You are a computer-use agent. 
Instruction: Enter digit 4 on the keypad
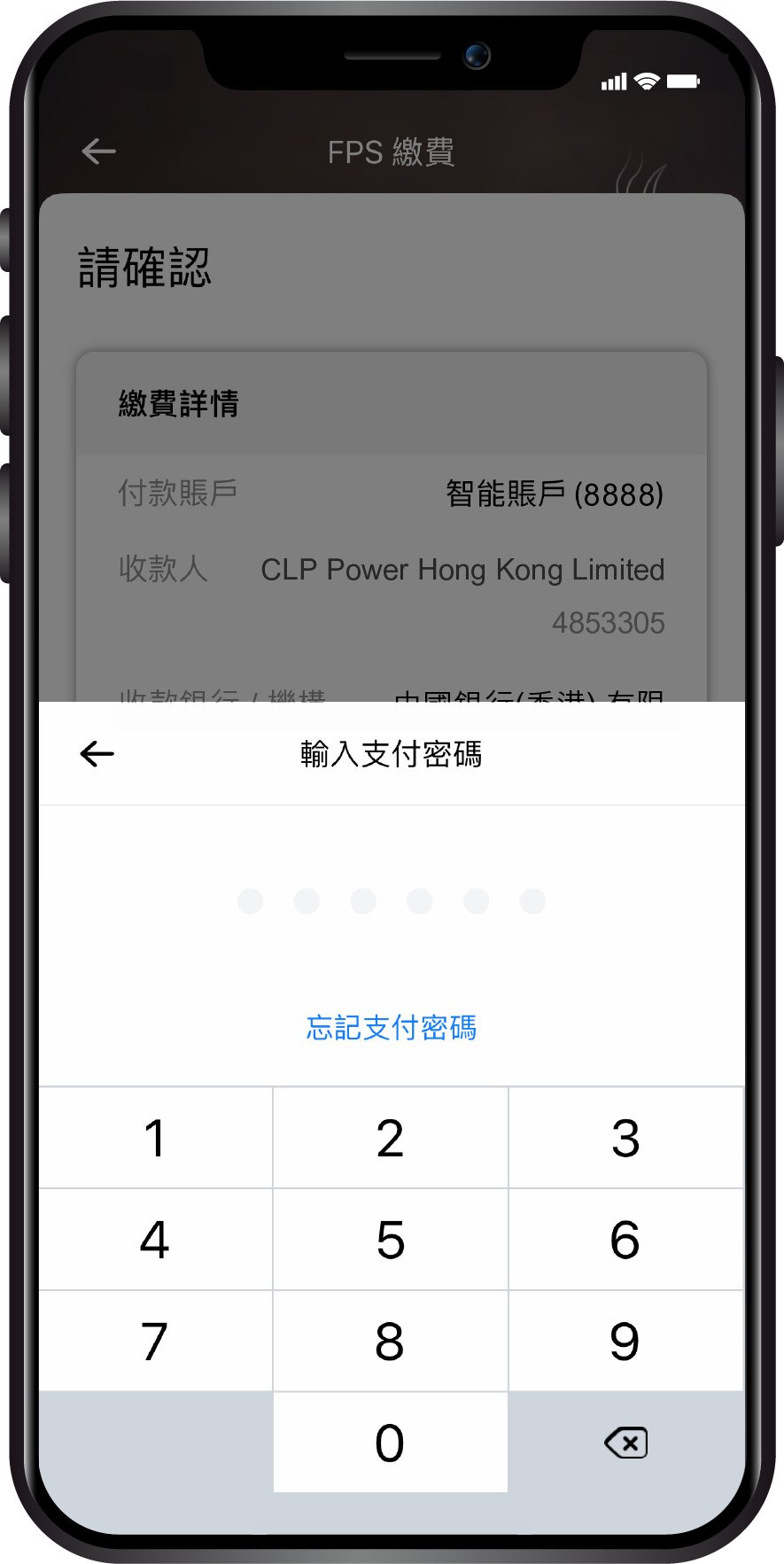[x=155, y=1240]
